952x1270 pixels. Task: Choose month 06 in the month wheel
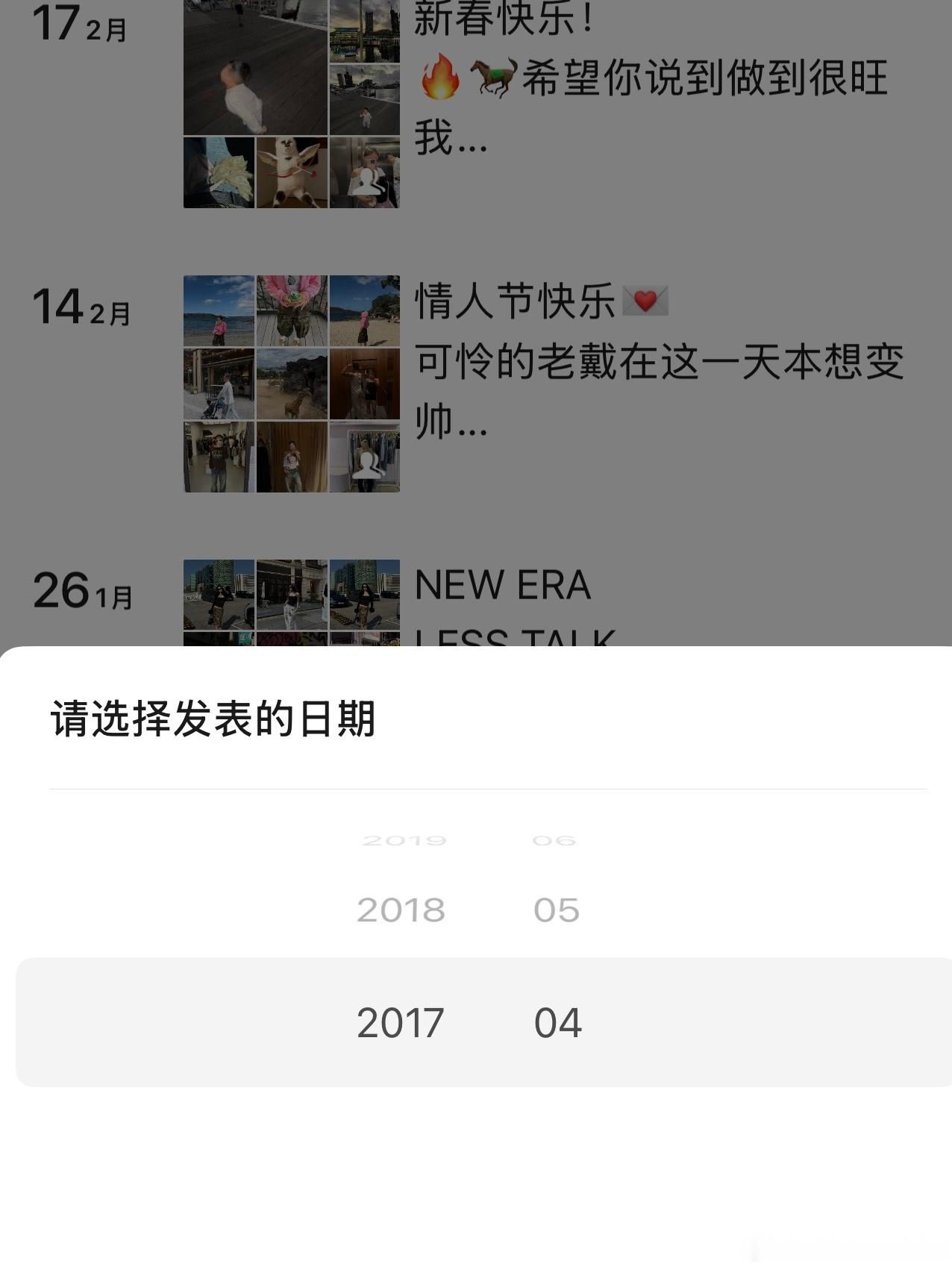coord(554,841)
